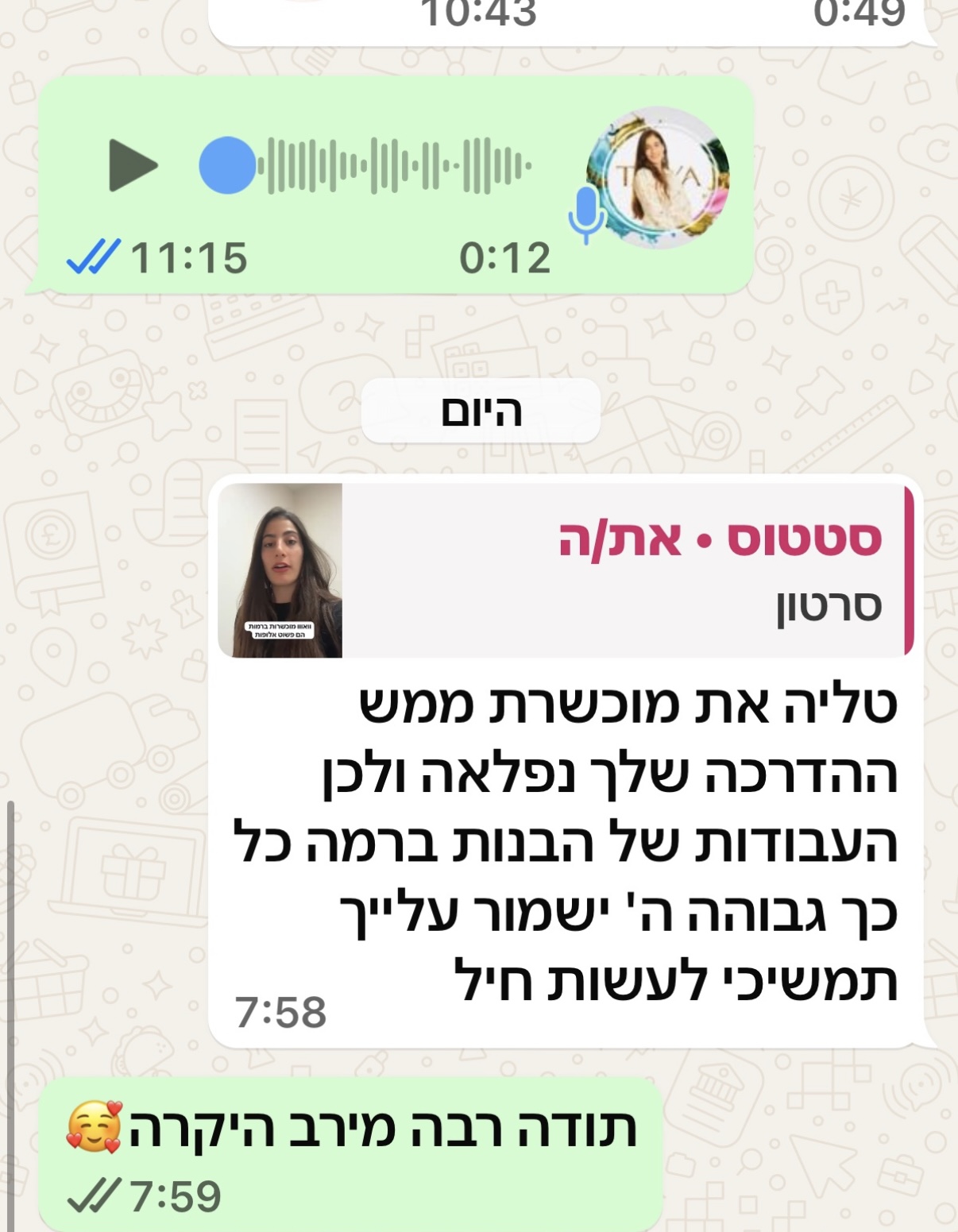Play the 0:12 voice message
The image size is (958, 1232).
click(x=132, y=166)
